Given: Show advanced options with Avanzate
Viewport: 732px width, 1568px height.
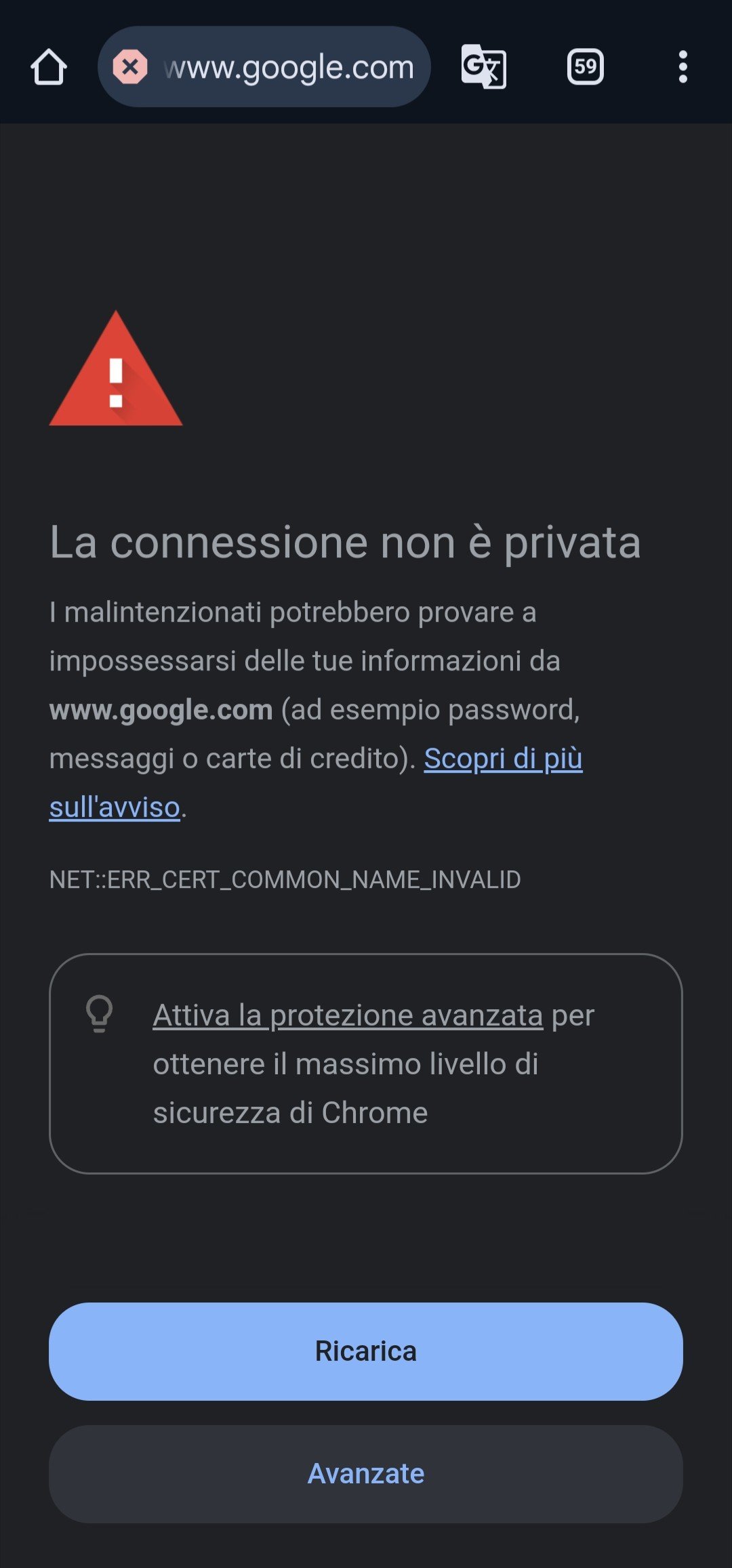Looking at the screenshot, I should [x=366, y=1474].
